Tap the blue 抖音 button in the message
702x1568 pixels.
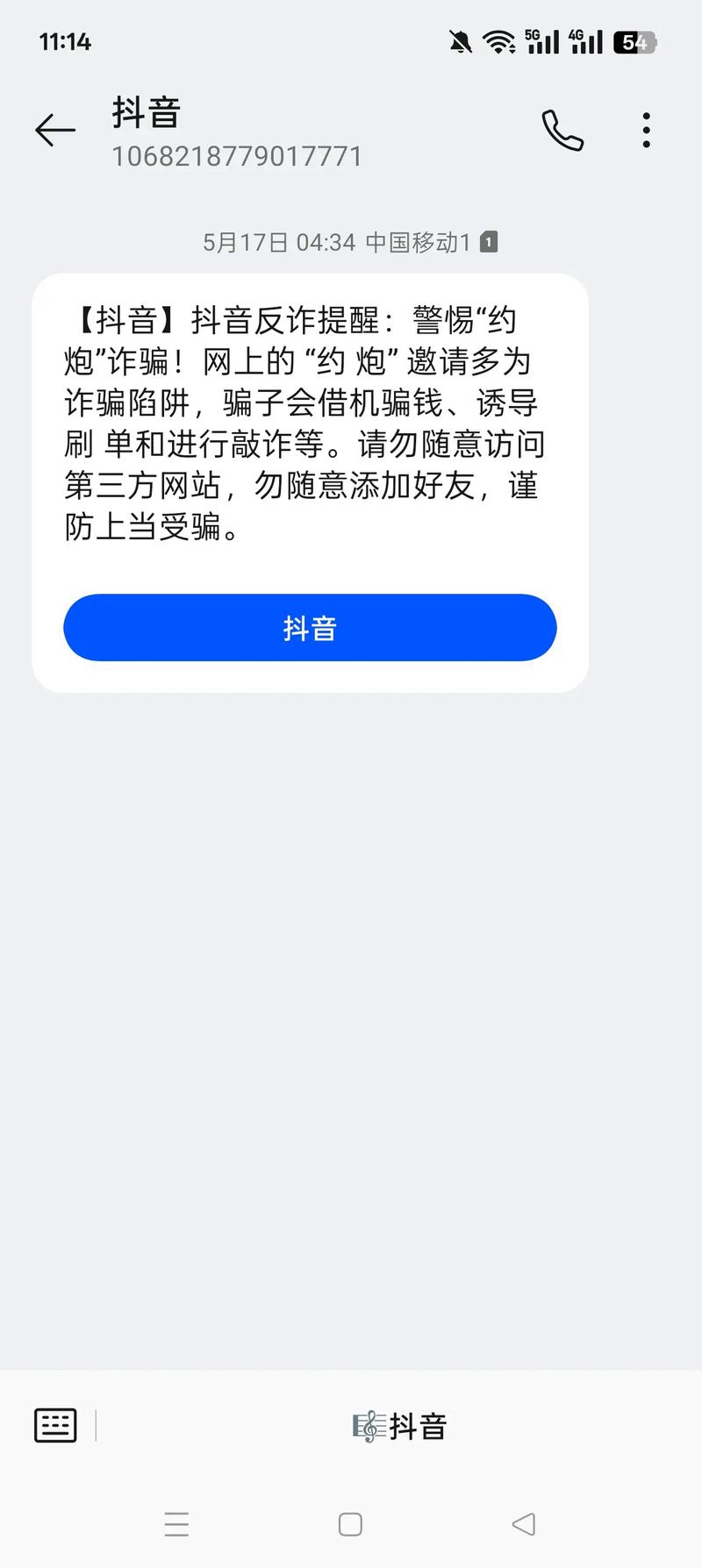309,627
